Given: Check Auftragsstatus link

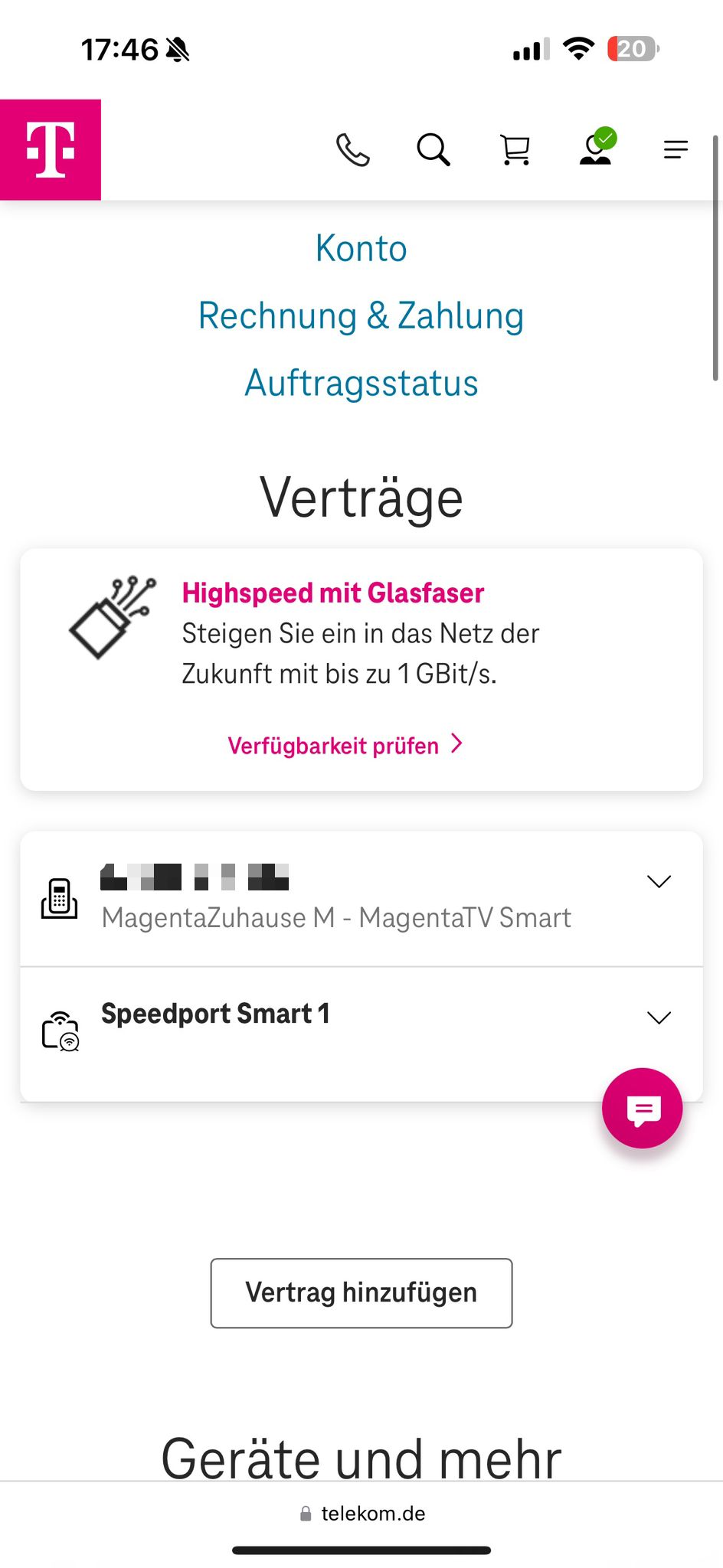Looking at the screenshot, I should tap(361, 383).
